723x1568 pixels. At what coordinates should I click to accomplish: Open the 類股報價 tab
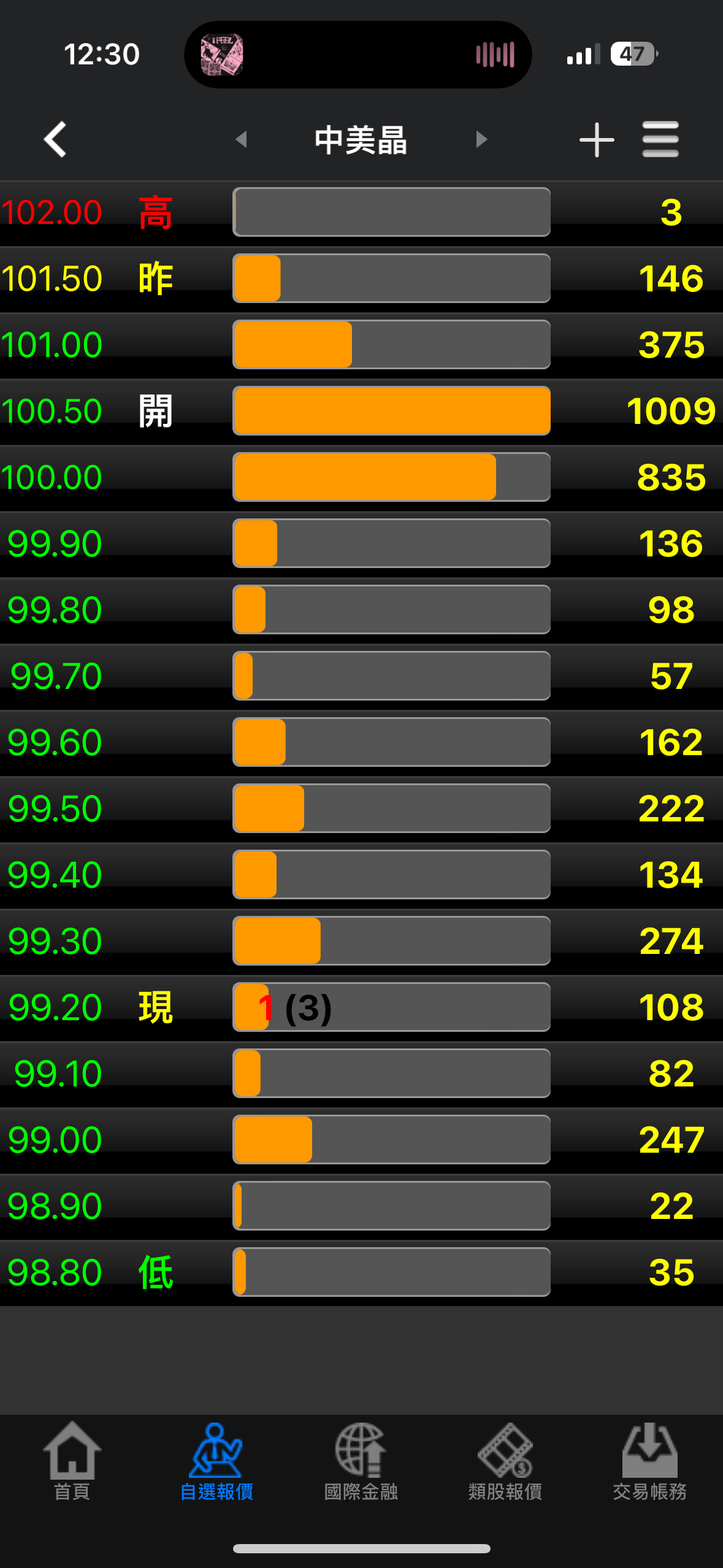[x=505, y=1461]
